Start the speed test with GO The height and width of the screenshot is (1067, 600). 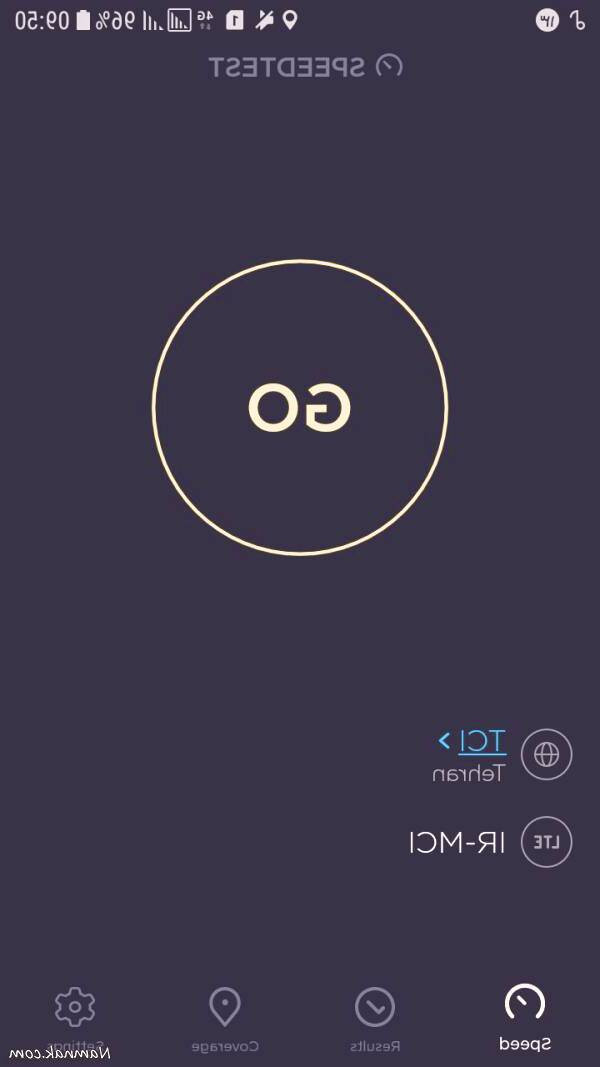[x=300, y=407]
